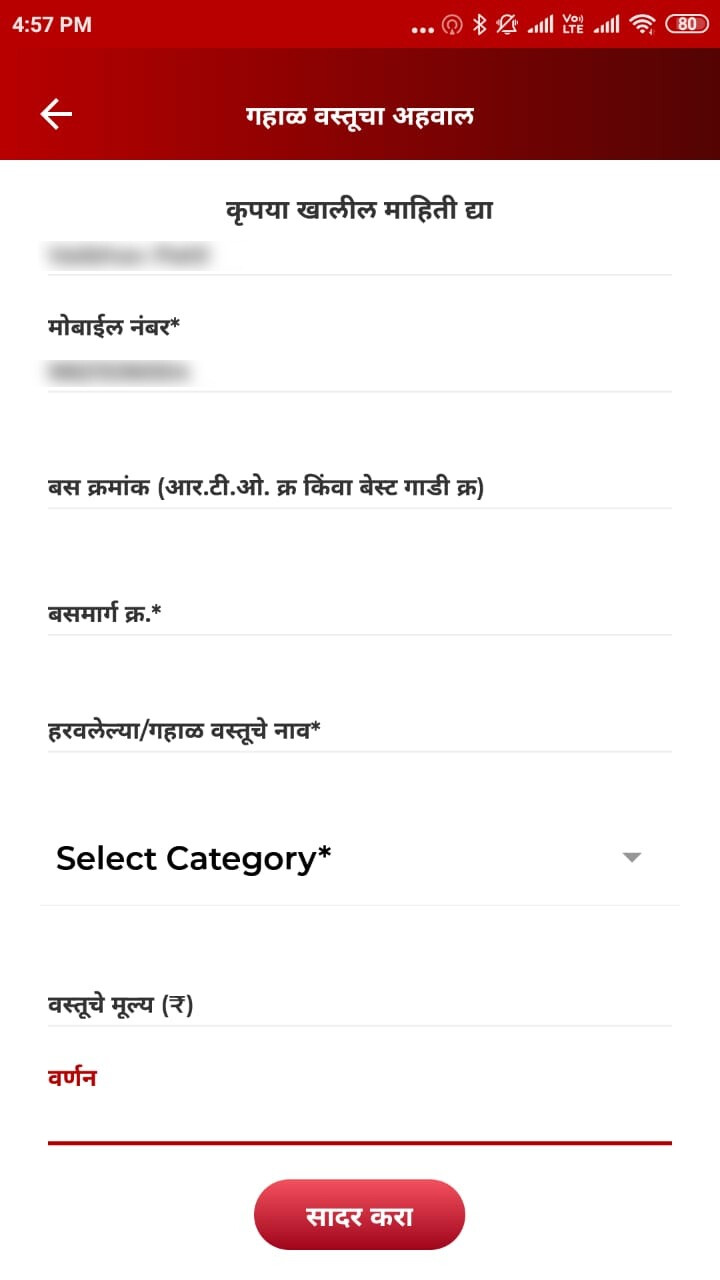Tap the वस्तूचे मूल्य (₹) field

[359, 1005]
